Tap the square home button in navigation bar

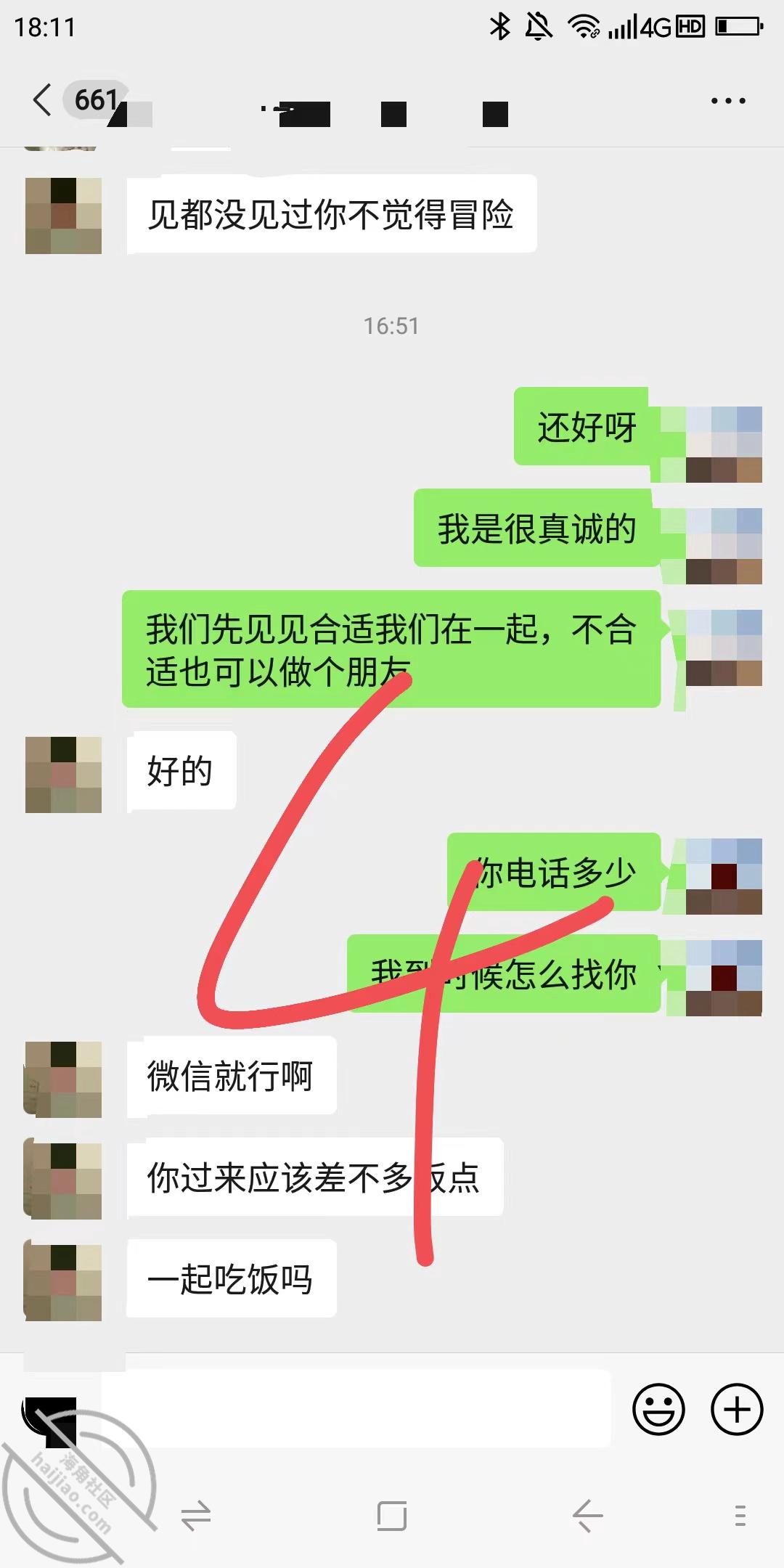click(x=392, y=1515)
